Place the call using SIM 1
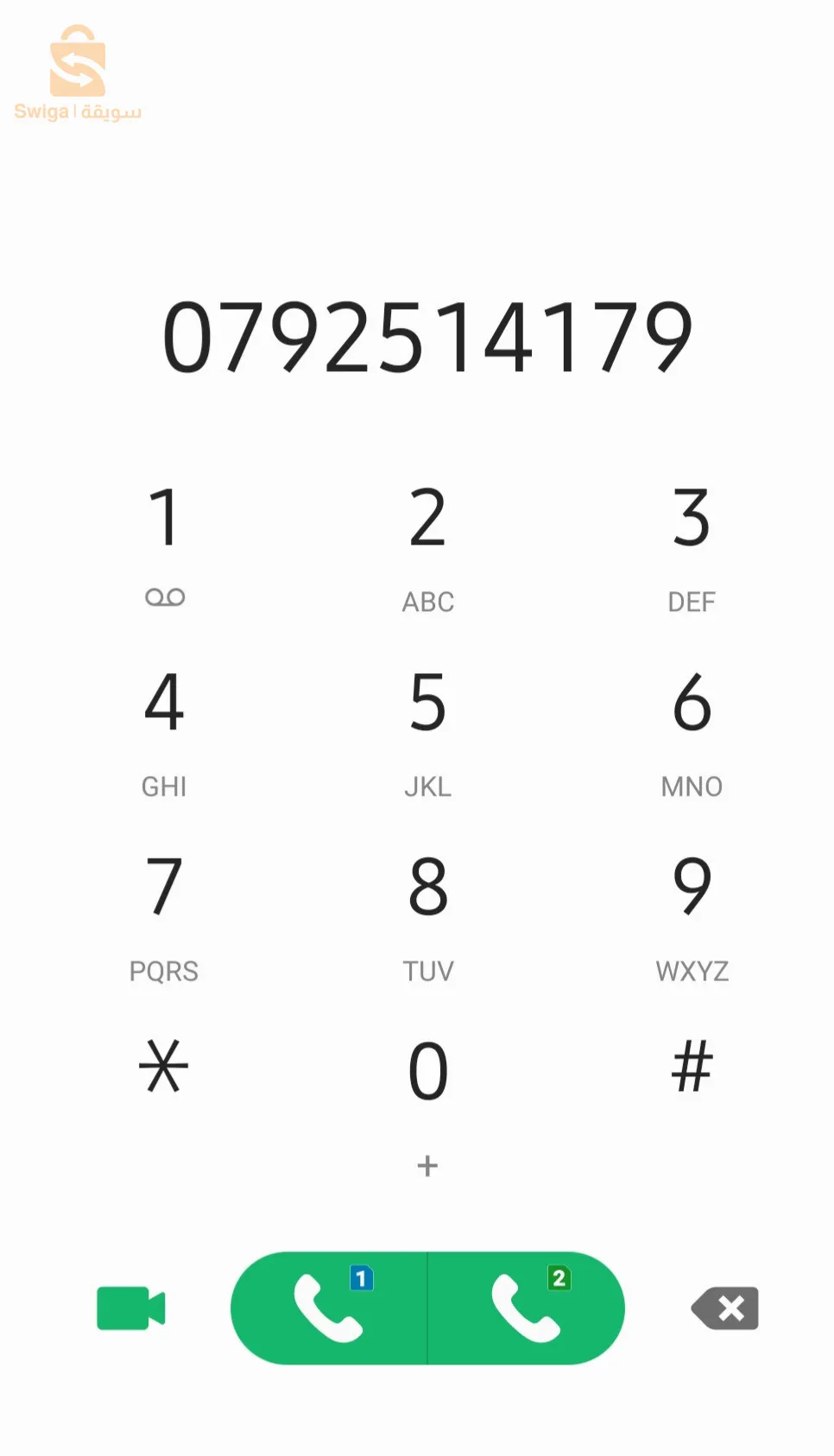The height and width of the screenshot is (1456, 834). coord(328,1308)
